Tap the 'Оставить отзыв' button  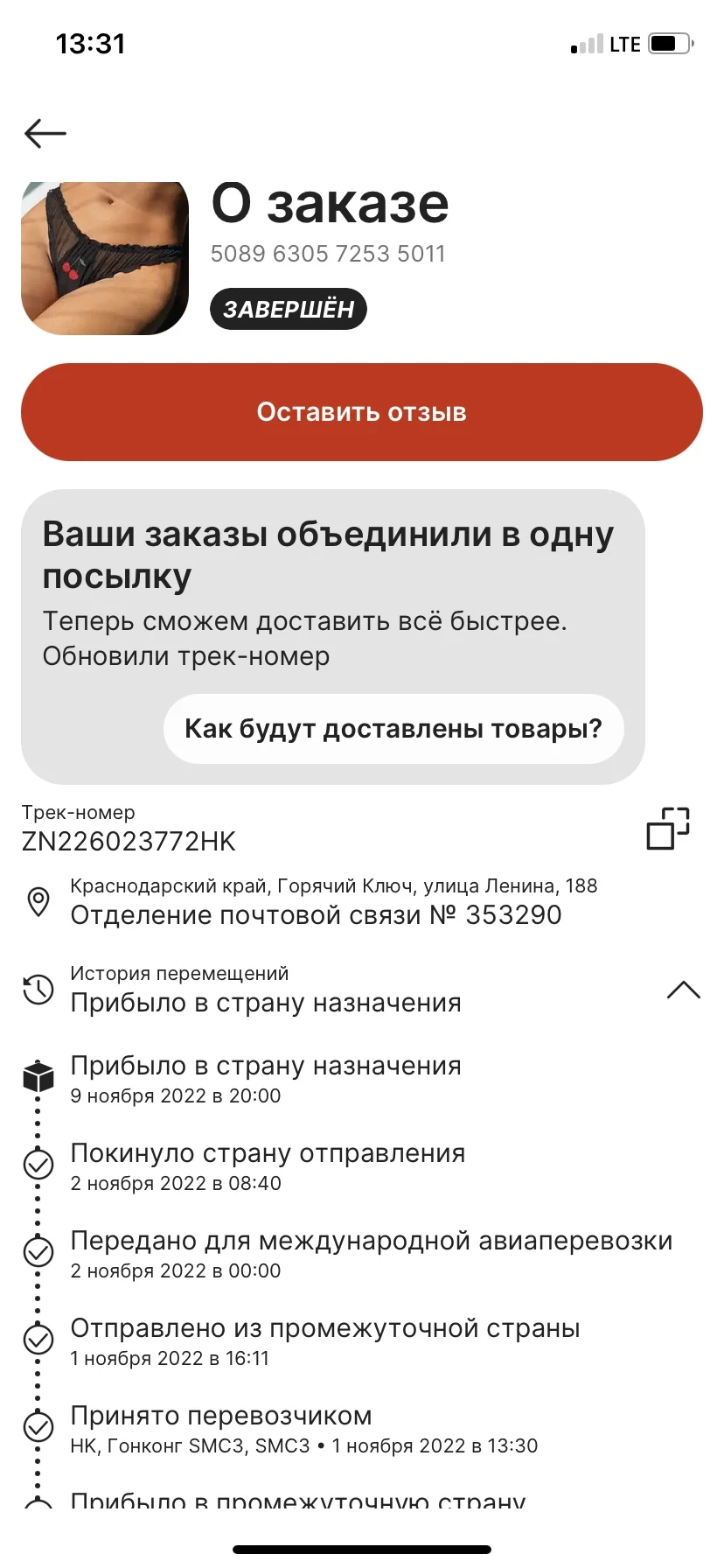point(362,412)
